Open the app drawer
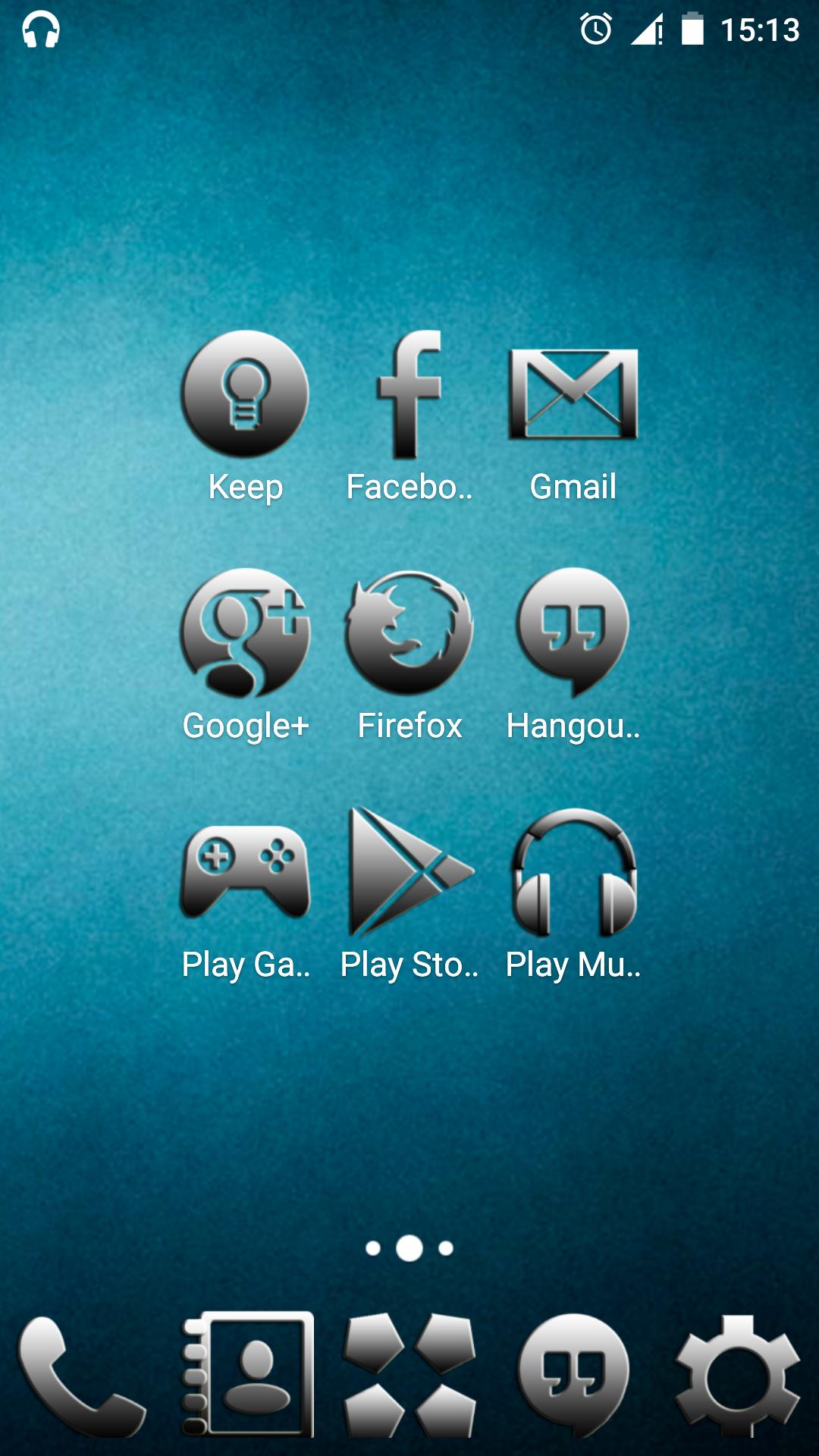This screenshot has width=819, height=1456. click(x=409, y=1374)
